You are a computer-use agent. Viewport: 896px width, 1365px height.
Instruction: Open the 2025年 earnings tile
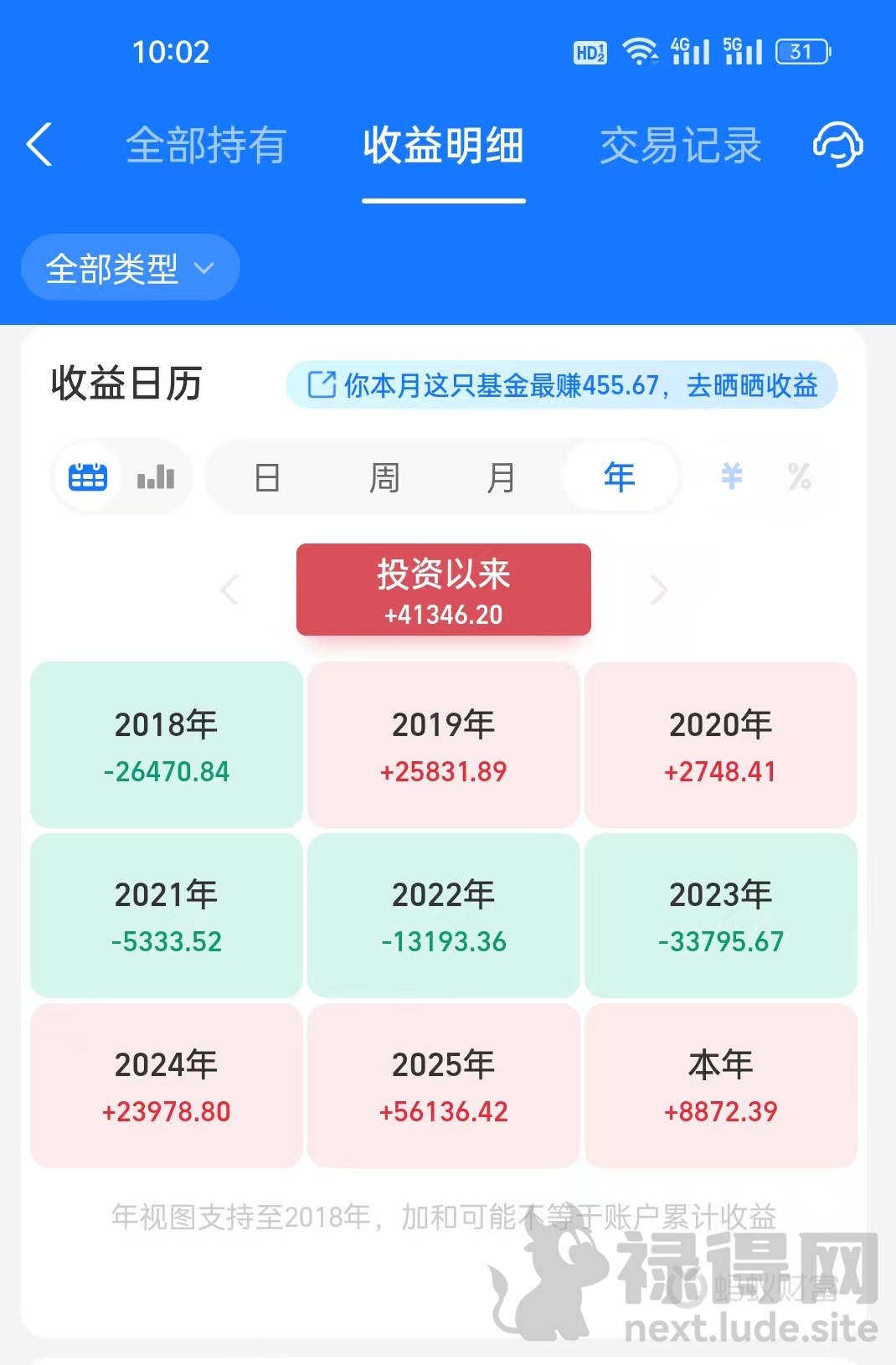(x=444, y=1085)
